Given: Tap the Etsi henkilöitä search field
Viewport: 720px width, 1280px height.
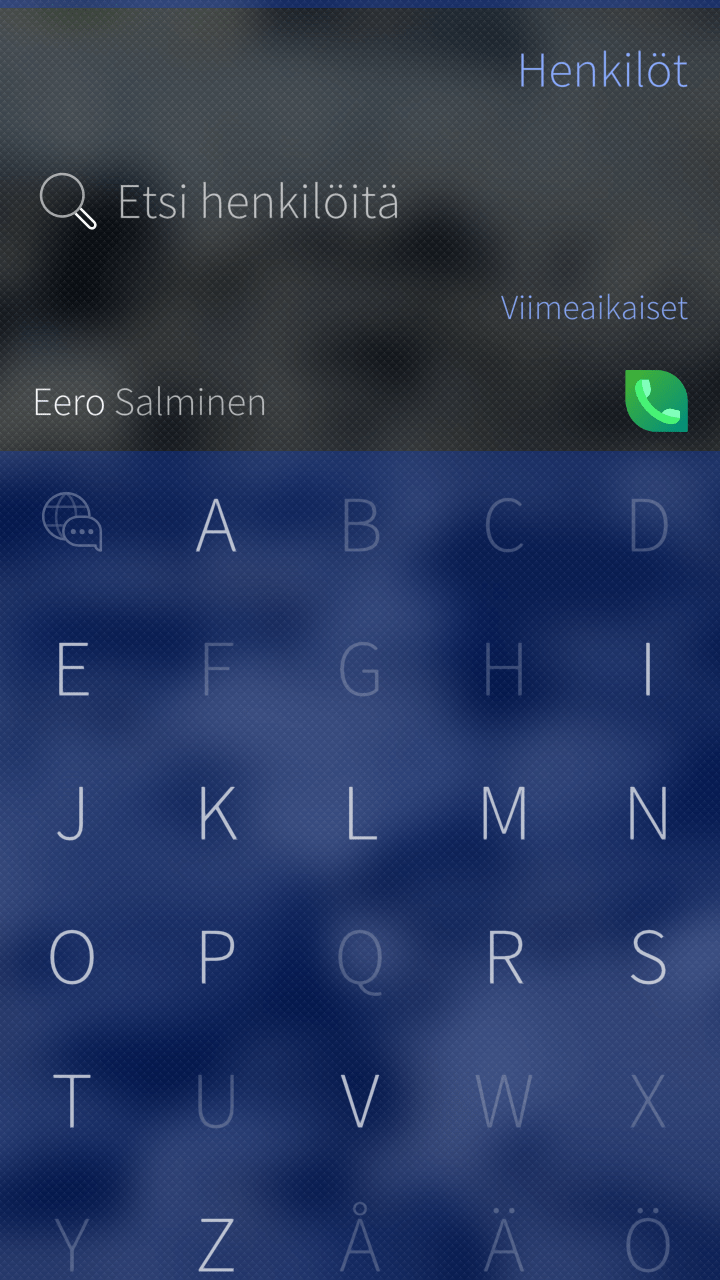Looking at the screenshot, I should pyautogui.click(x=258, y=202).
